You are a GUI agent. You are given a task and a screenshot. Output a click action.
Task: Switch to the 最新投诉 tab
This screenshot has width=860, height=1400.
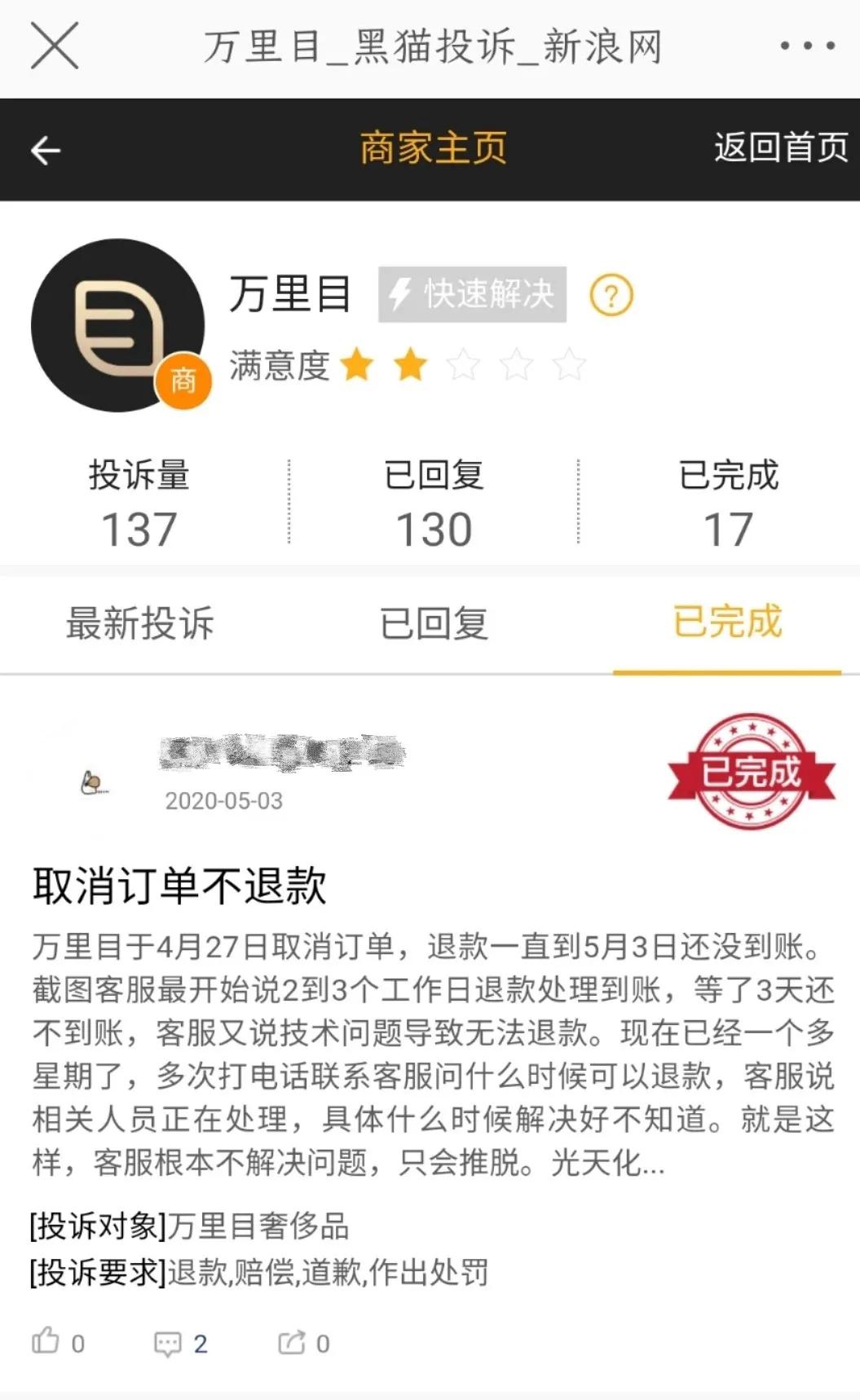point(139,623)
